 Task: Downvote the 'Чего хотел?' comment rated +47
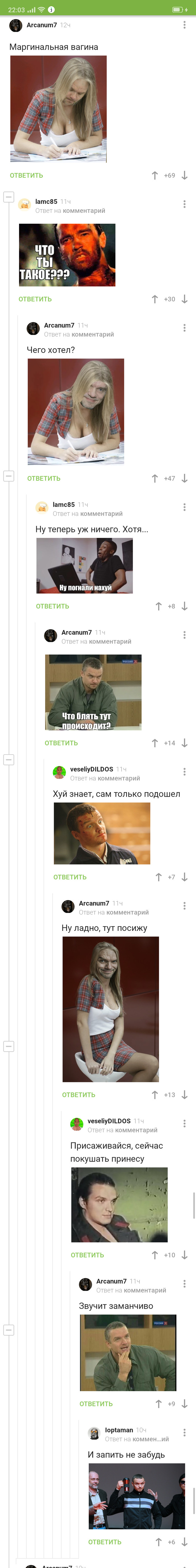click(x=185, y=478)
